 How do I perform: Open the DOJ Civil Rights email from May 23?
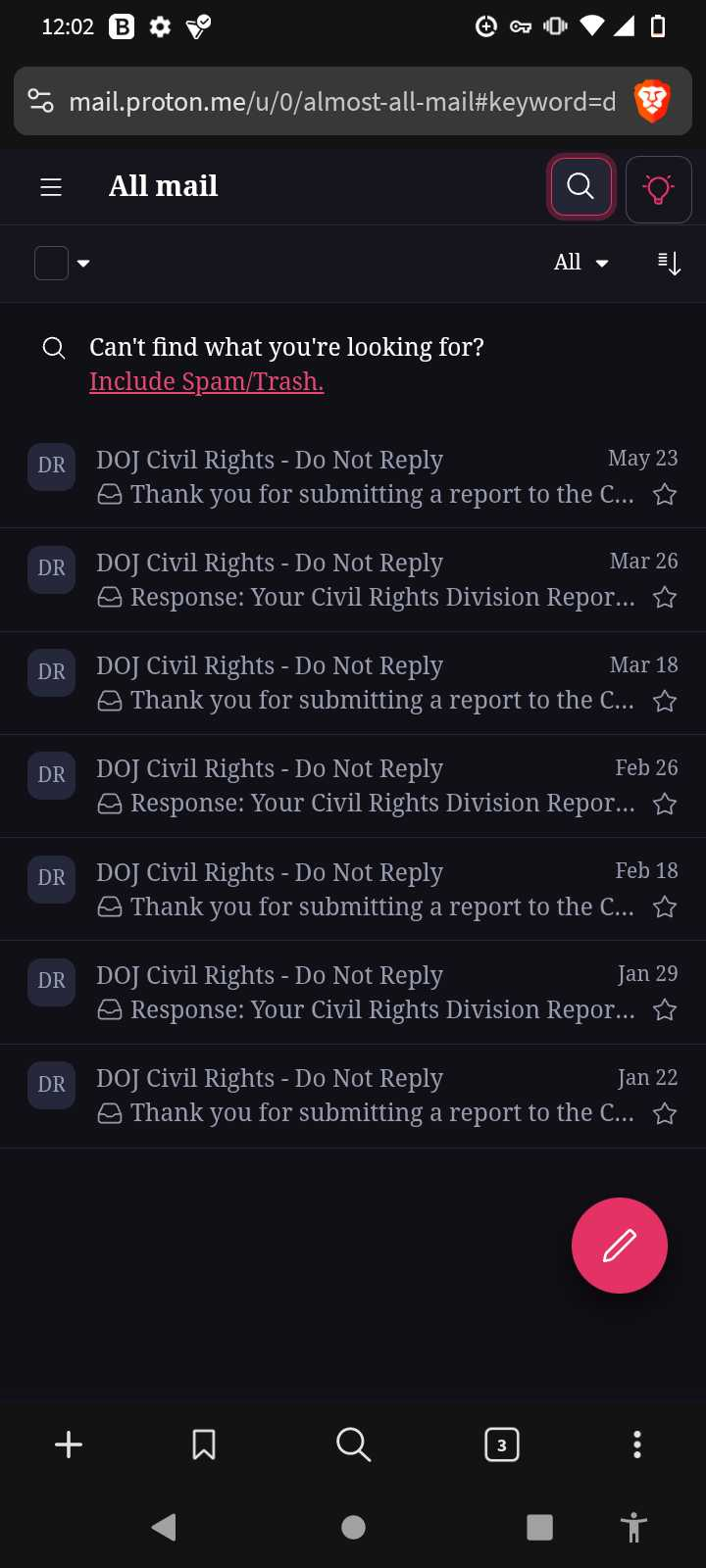tap(353, 476)
